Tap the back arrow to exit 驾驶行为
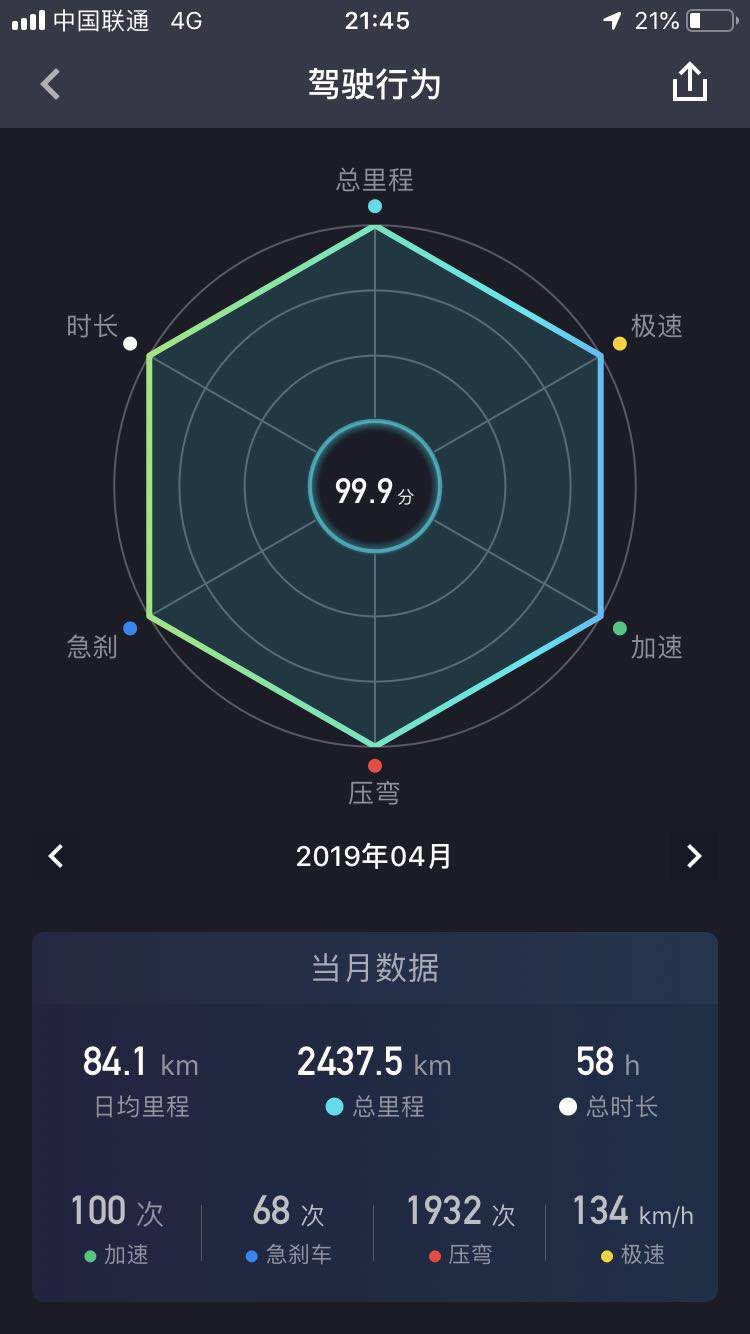 click(x=49, y=84)
